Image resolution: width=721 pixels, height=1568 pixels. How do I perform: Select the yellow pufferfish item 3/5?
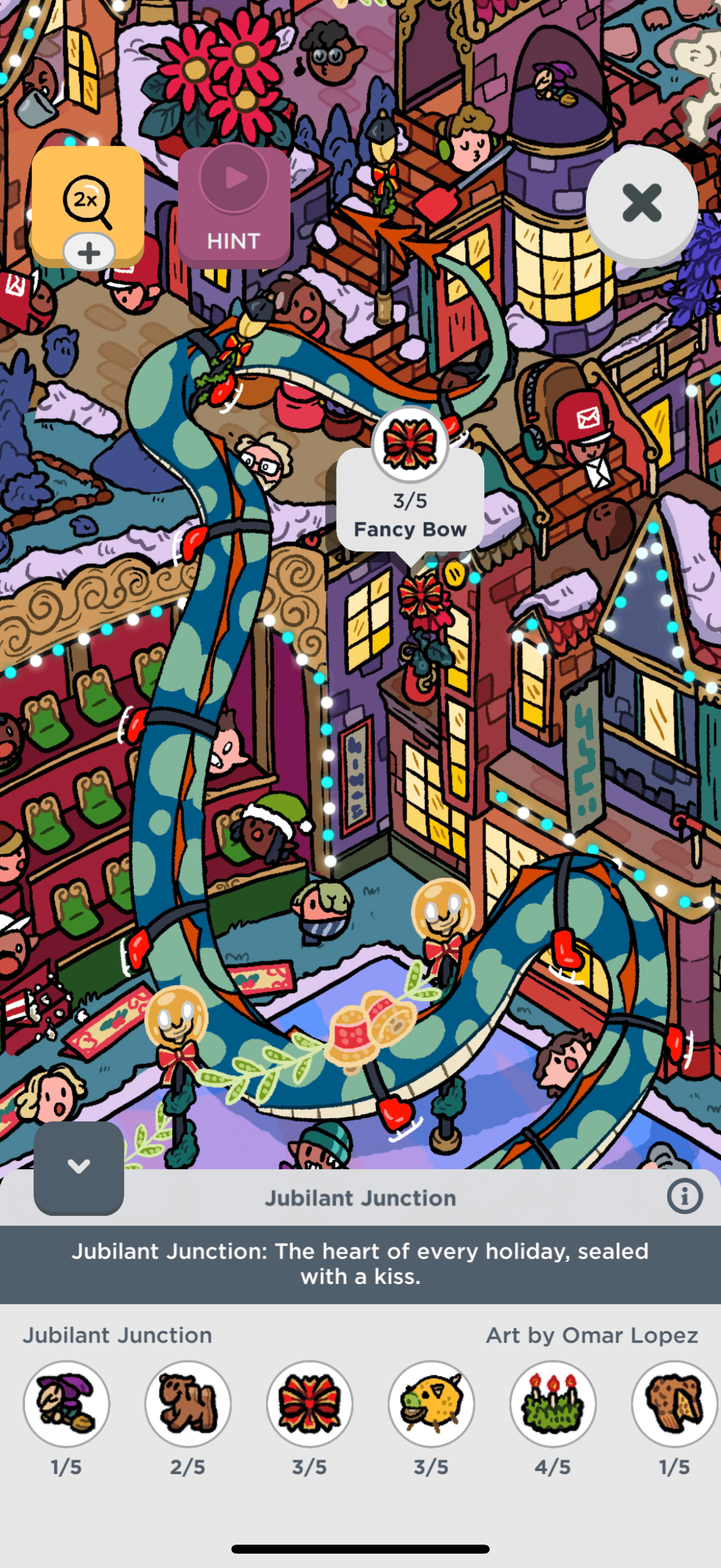(x=432, y=1403)
